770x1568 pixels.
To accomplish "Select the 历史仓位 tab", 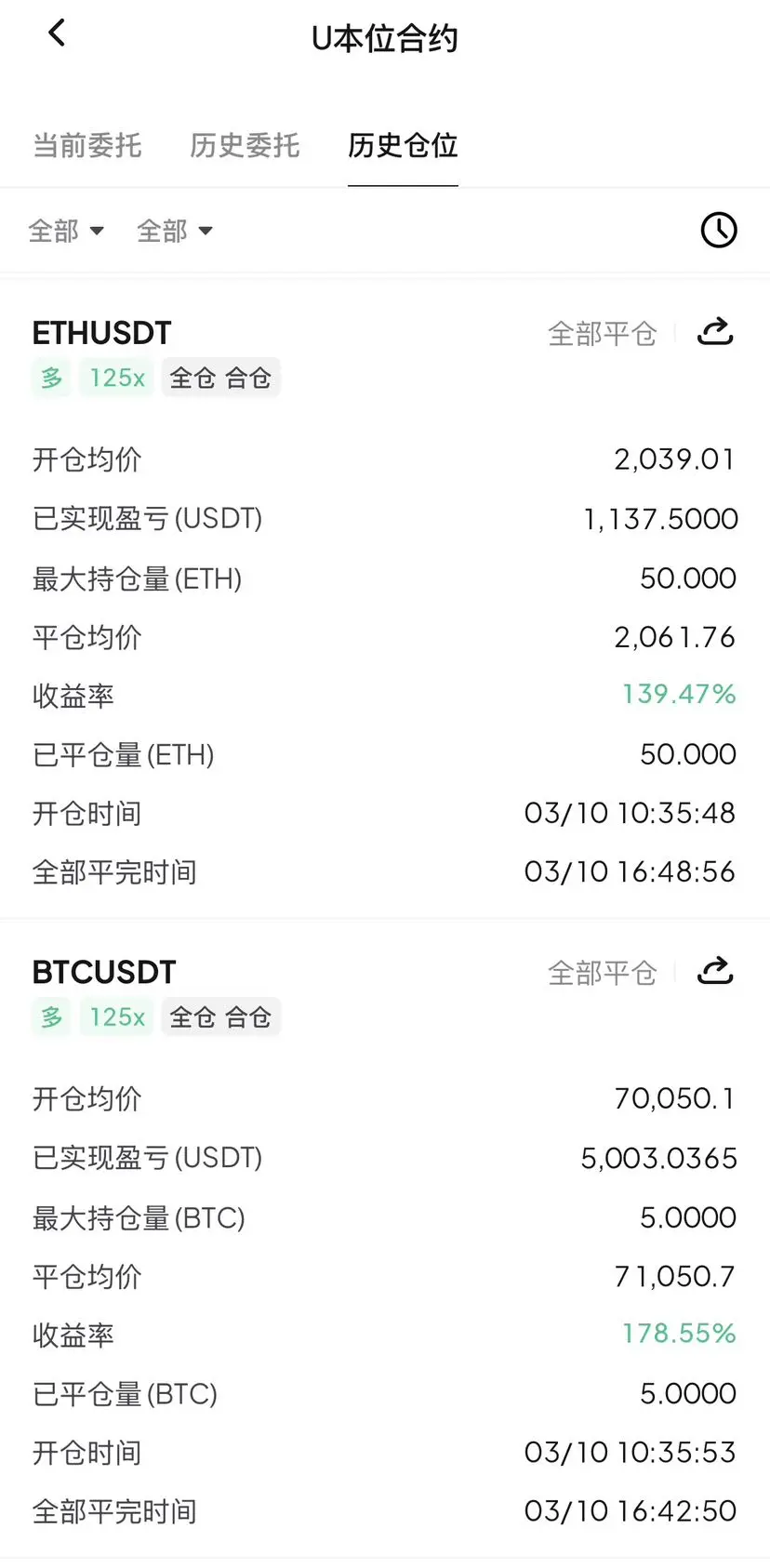I will [403, 145].
